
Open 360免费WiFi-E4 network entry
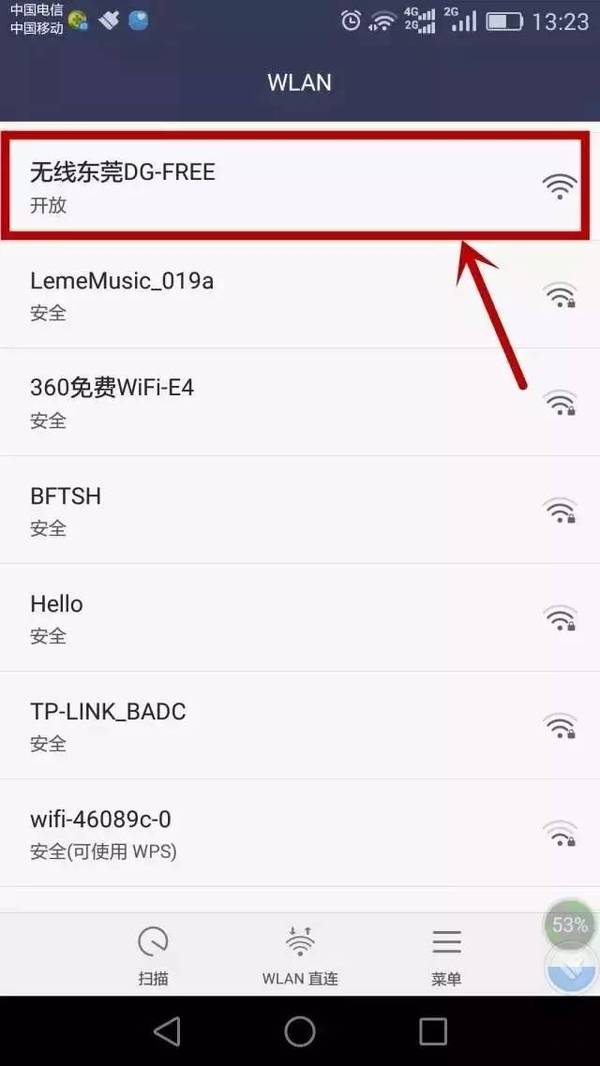tap(290, 402)
